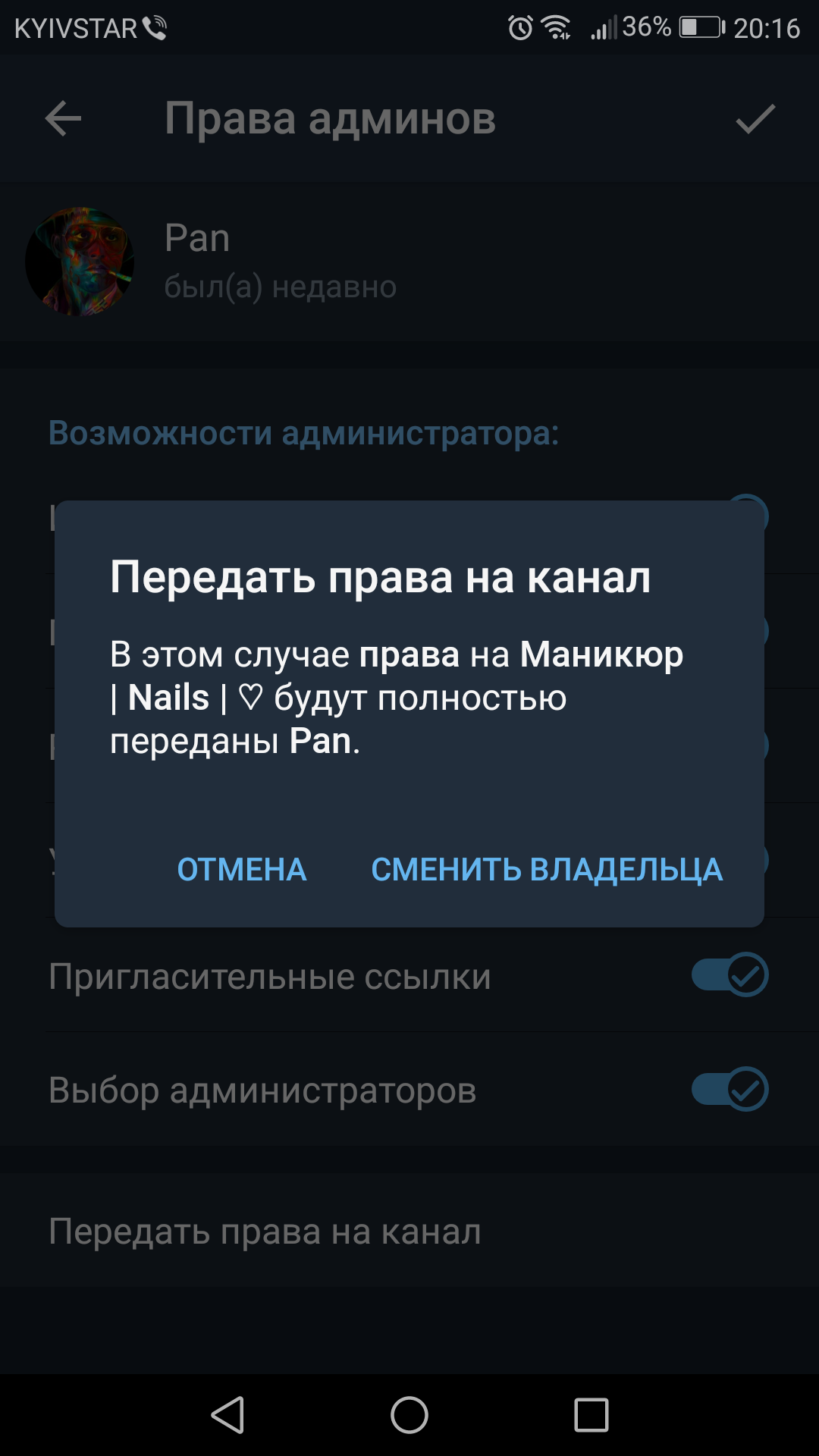819x1456 pixels.
Task: Go back using the system navigation button
Action: point(227,1415)
